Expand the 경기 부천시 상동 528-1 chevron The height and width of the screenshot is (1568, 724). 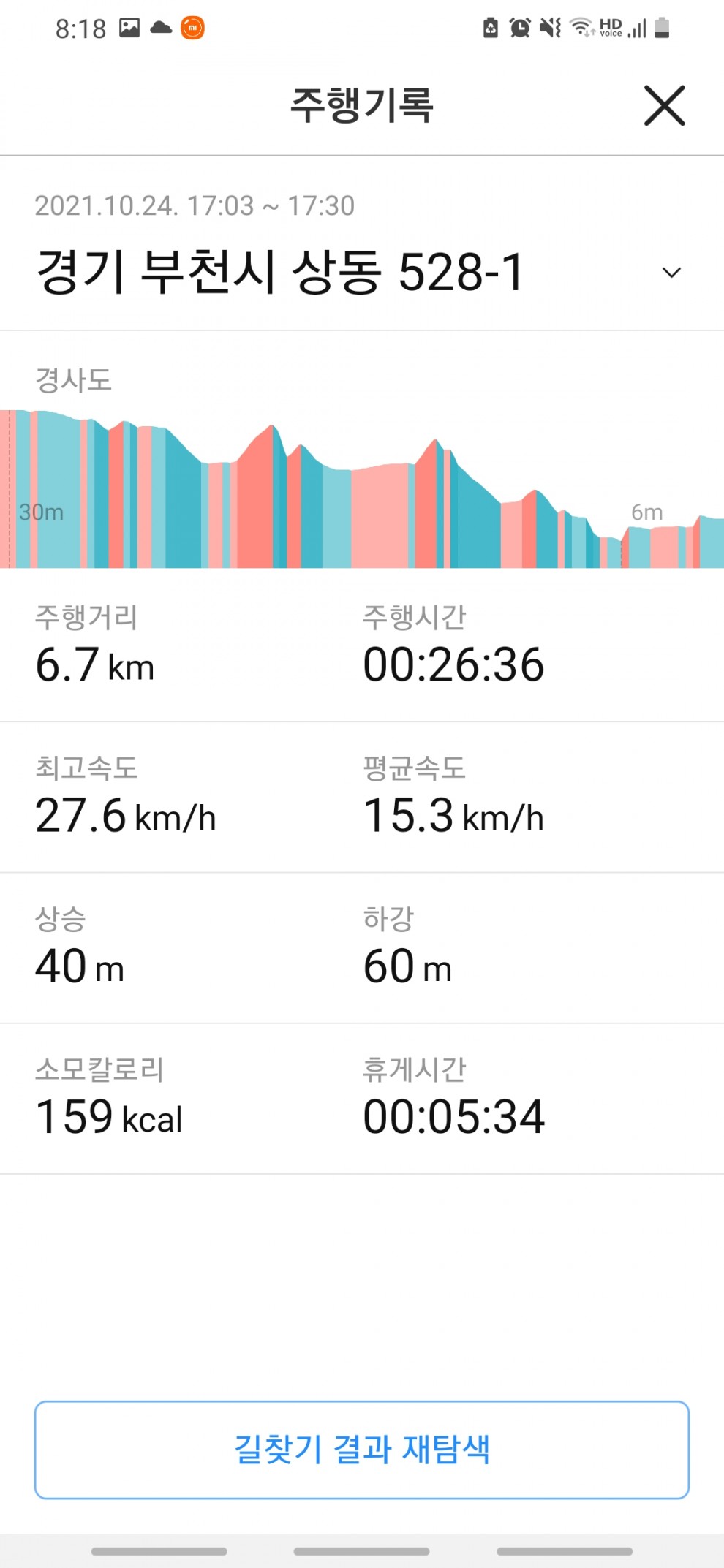click(x=671, y=273)
